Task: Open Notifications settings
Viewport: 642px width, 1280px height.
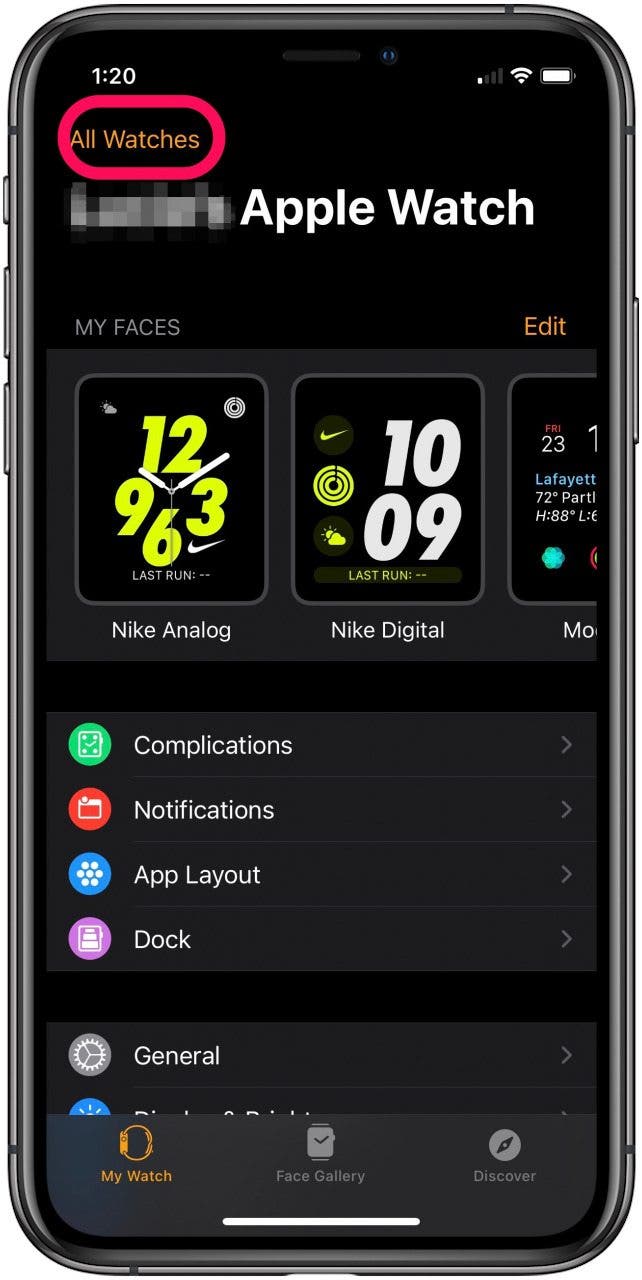Action: [x=320, y=810]
